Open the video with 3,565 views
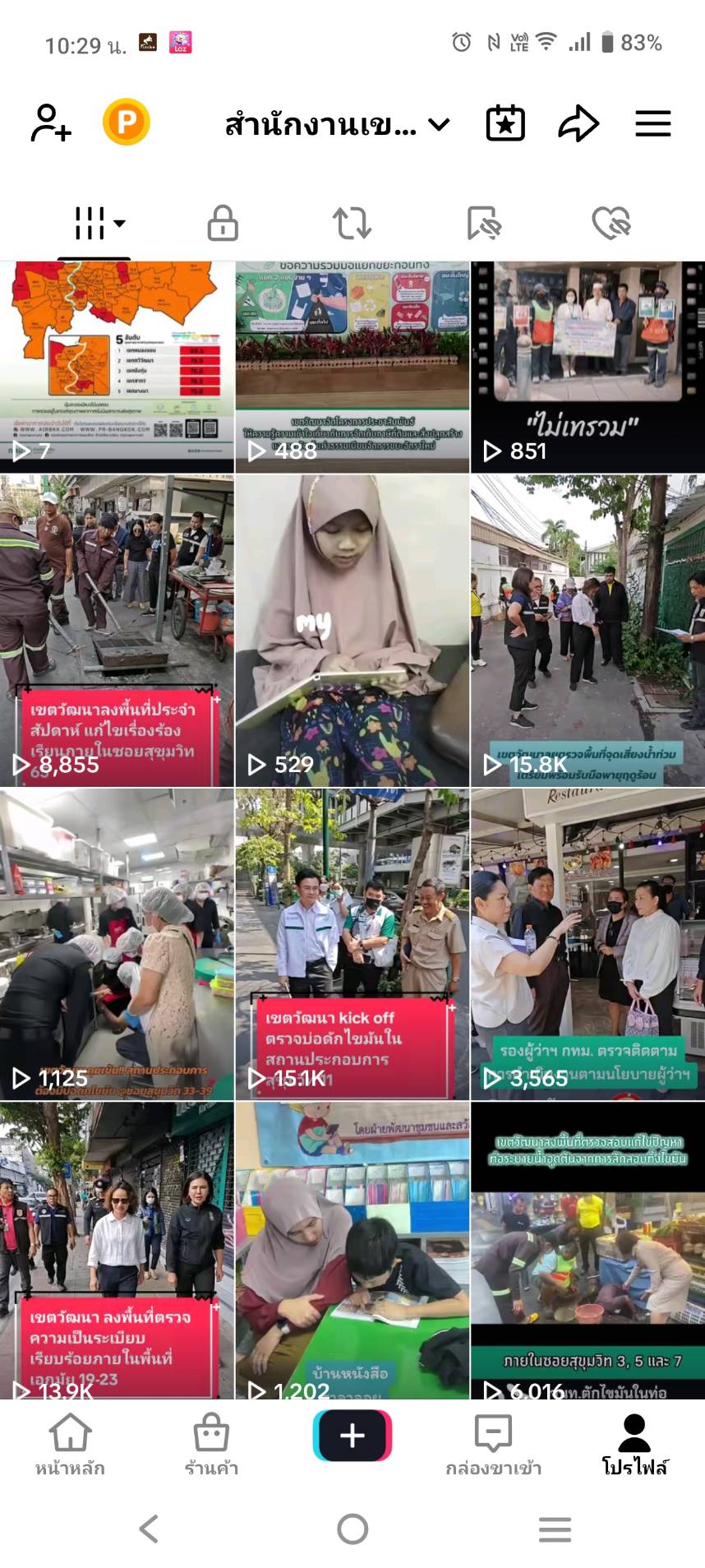The height and width of the screenshot is (1568, 705). tap(587, 944)
